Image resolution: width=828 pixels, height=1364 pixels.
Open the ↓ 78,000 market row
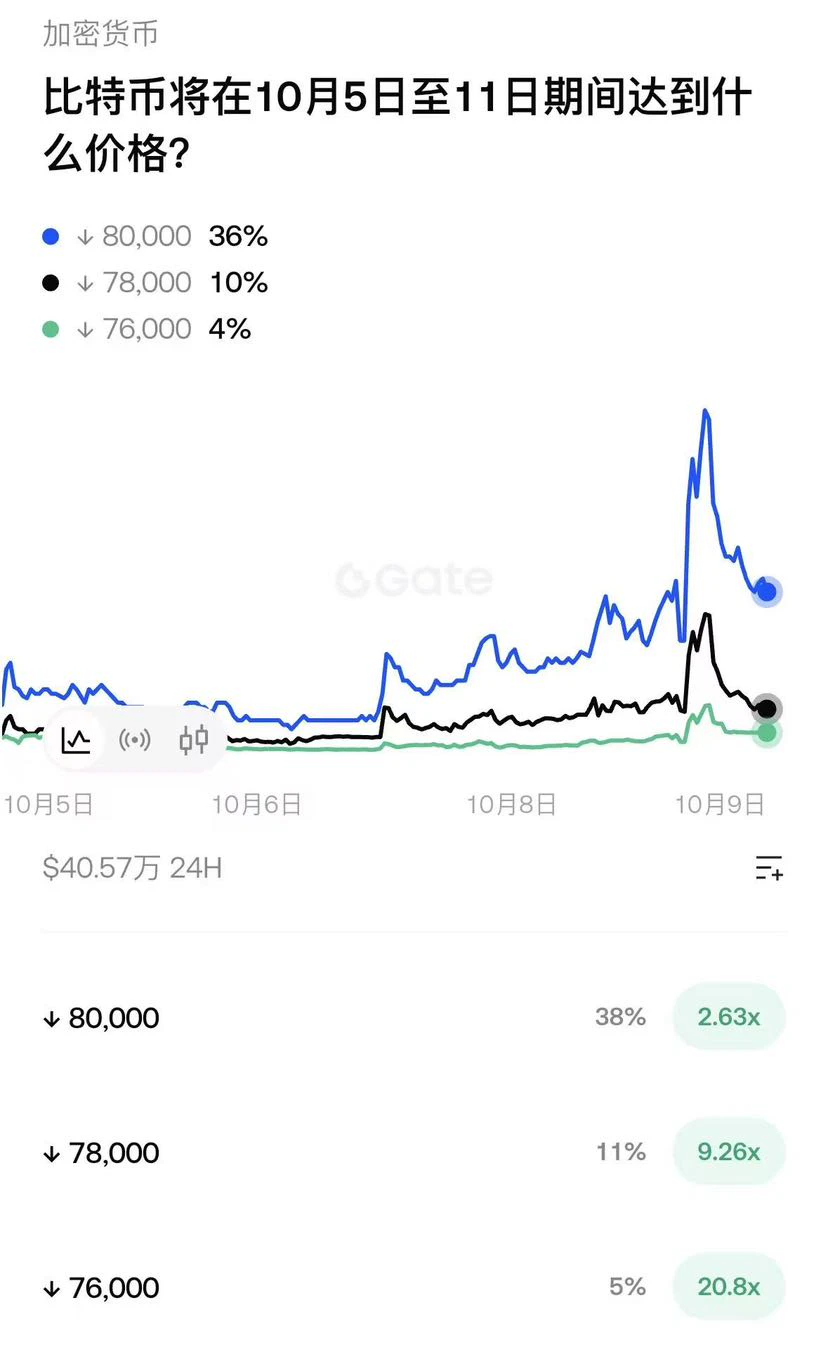[x=414, y=1152]
